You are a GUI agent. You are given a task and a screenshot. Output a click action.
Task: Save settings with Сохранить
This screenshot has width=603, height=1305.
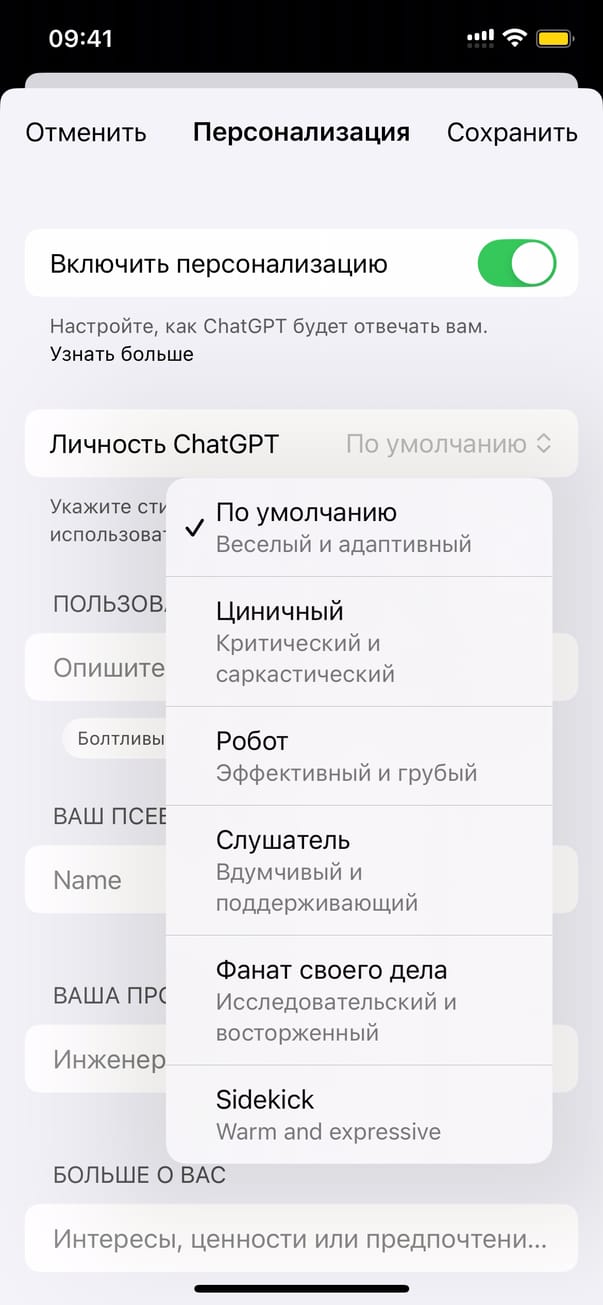[512, 133]
